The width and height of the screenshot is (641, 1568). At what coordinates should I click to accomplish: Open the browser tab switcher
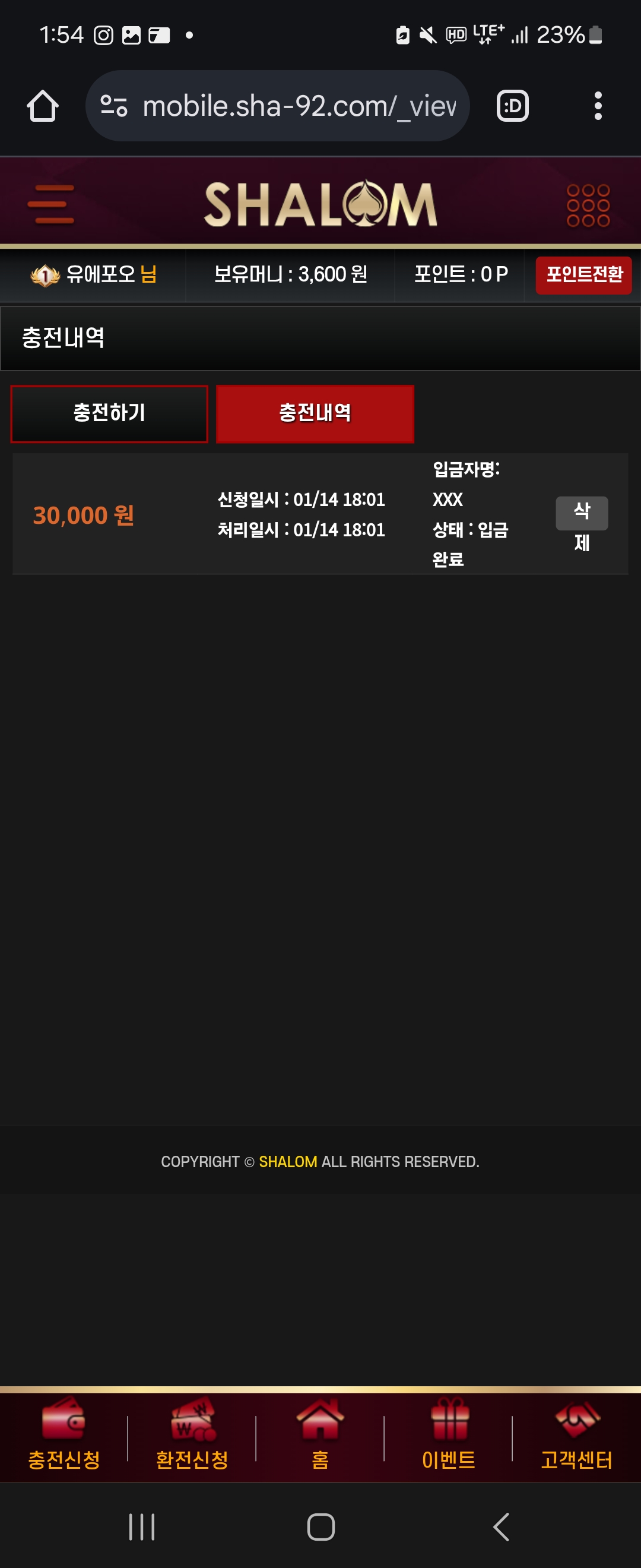tap(512, 106)
